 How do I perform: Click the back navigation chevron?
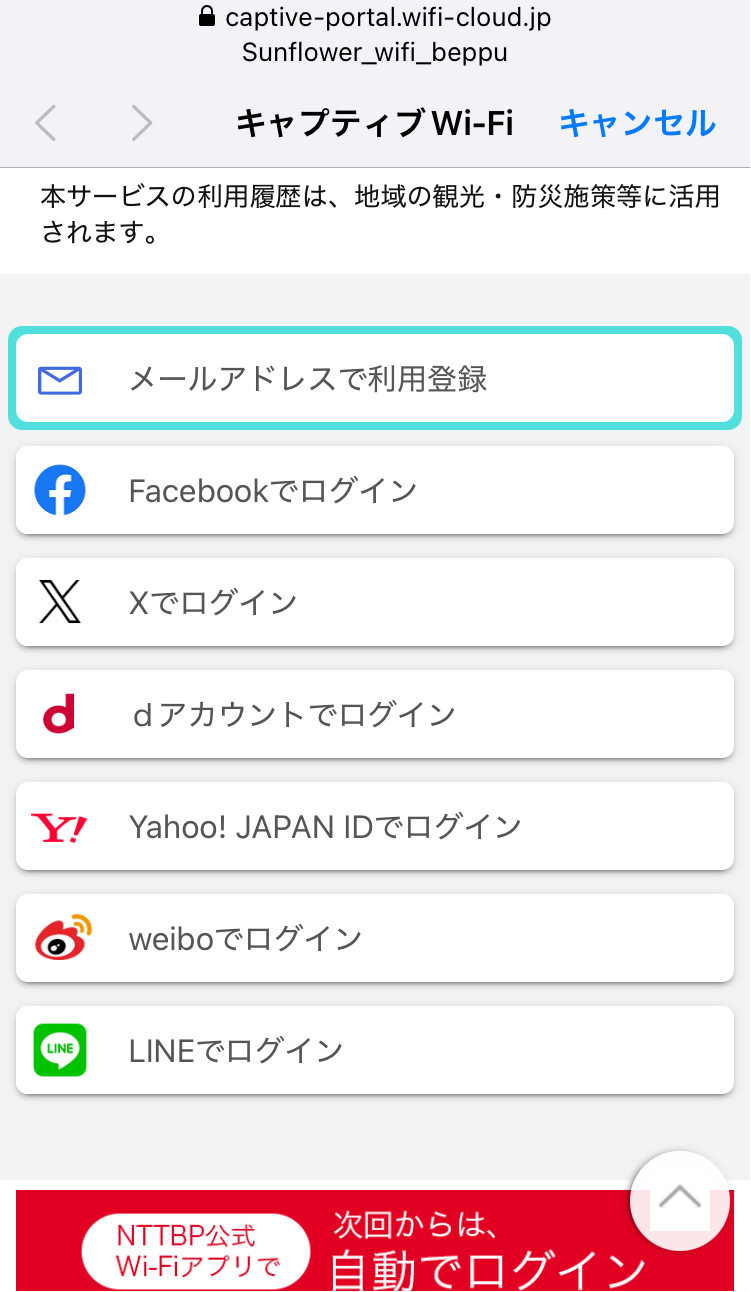(45, 122)
